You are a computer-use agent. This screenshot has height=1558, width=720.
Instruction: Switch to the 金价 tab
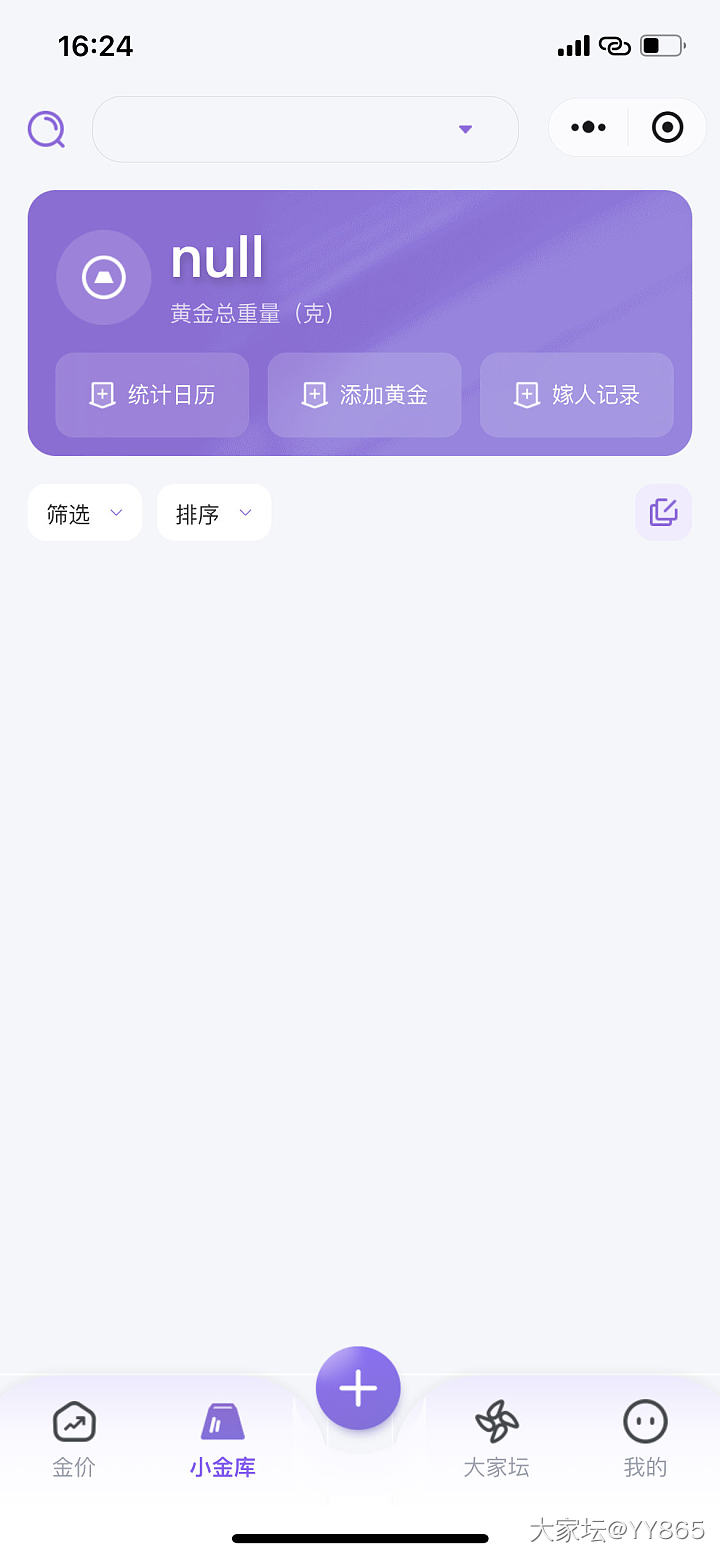74,1439
